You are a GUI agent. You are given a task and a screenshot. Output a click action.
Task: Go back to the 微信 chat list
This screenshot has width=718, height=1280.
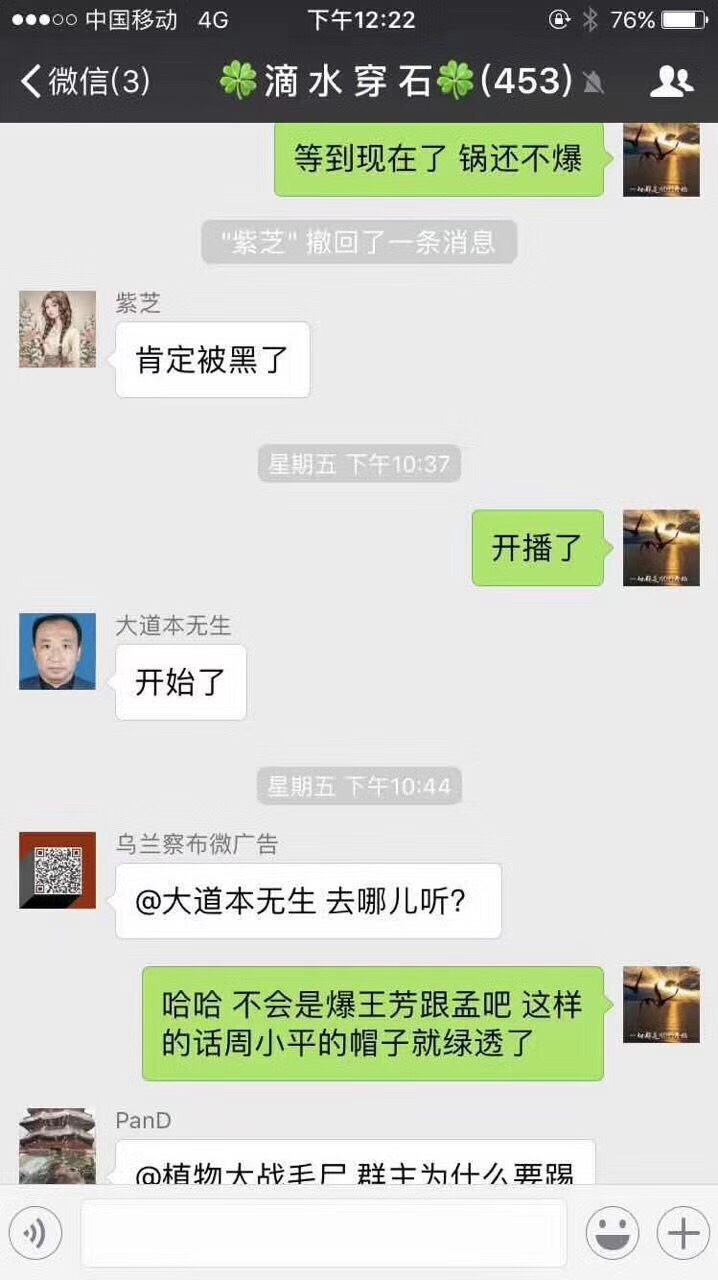click(85, 82)
